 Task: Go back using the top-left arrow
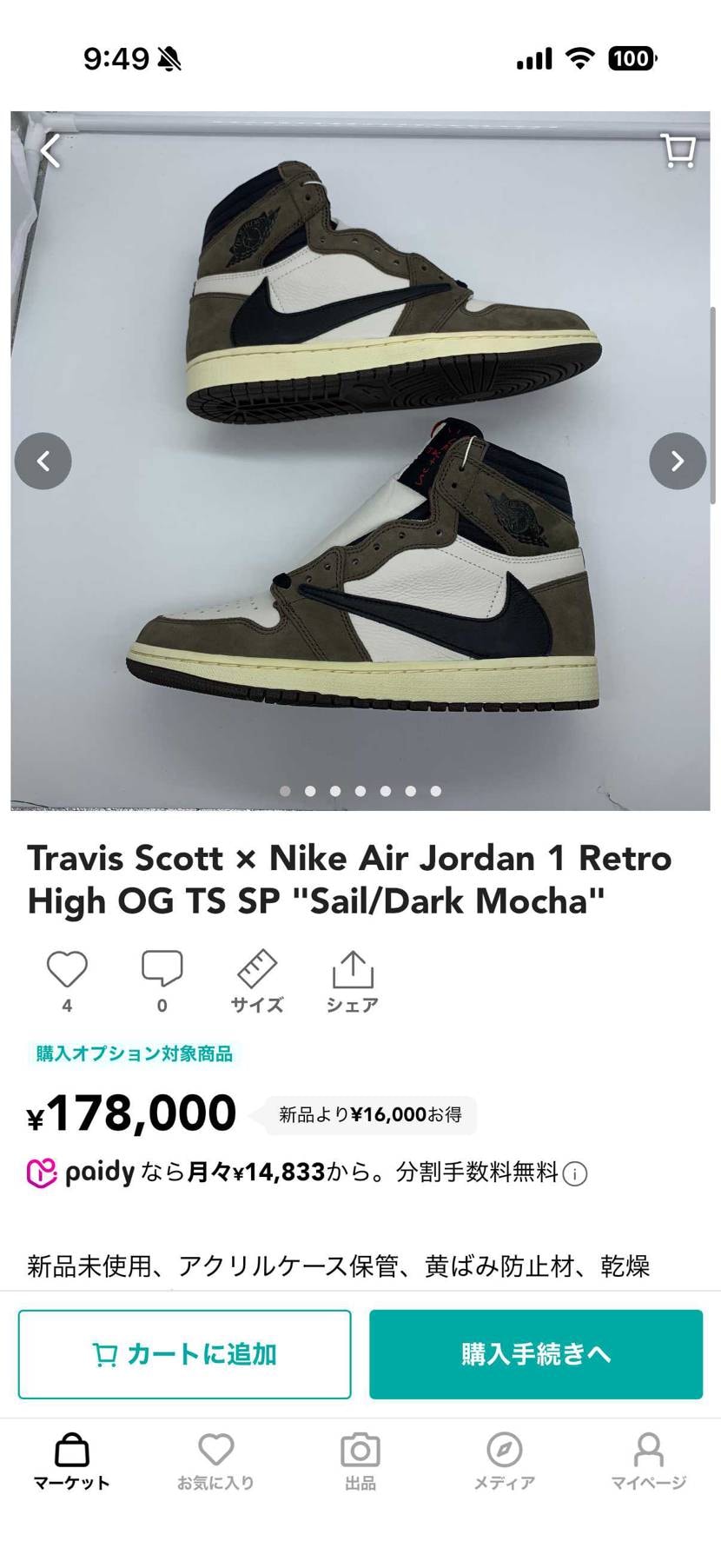coord(50,151)
